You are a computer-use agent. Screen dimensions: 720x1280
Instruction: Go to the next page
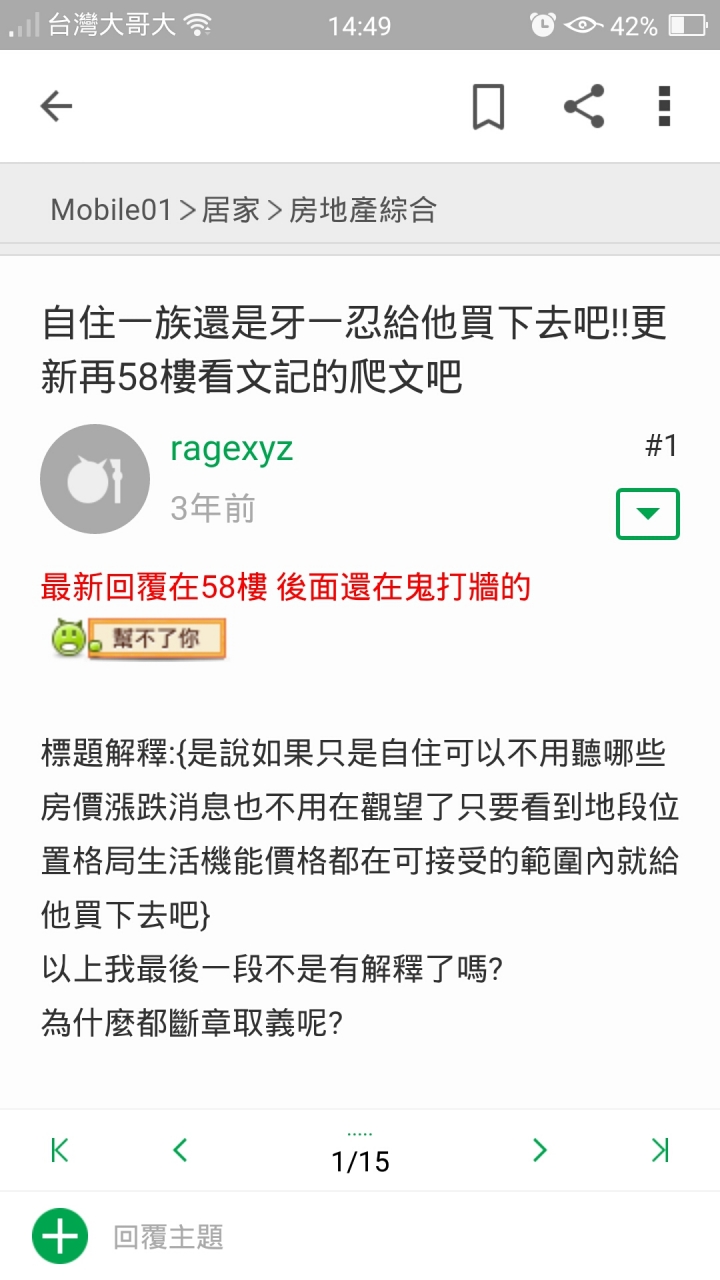coord(540,1150)
